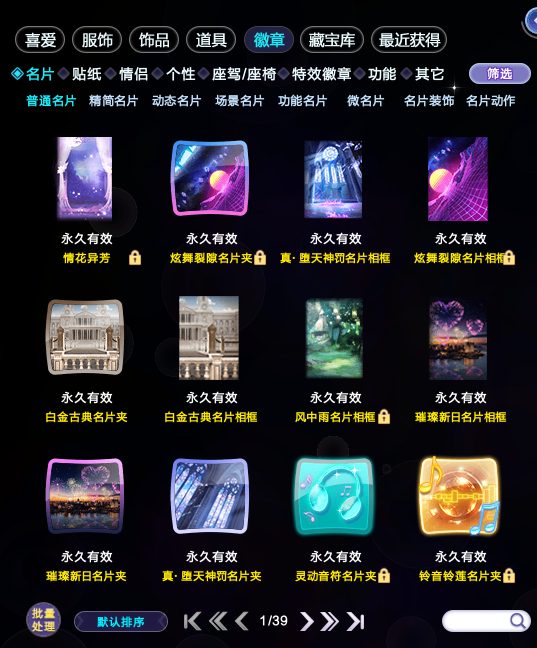Tap the 筛选 filter button
537x648 pixels.
pyautogui.click(x=499, y=74)
